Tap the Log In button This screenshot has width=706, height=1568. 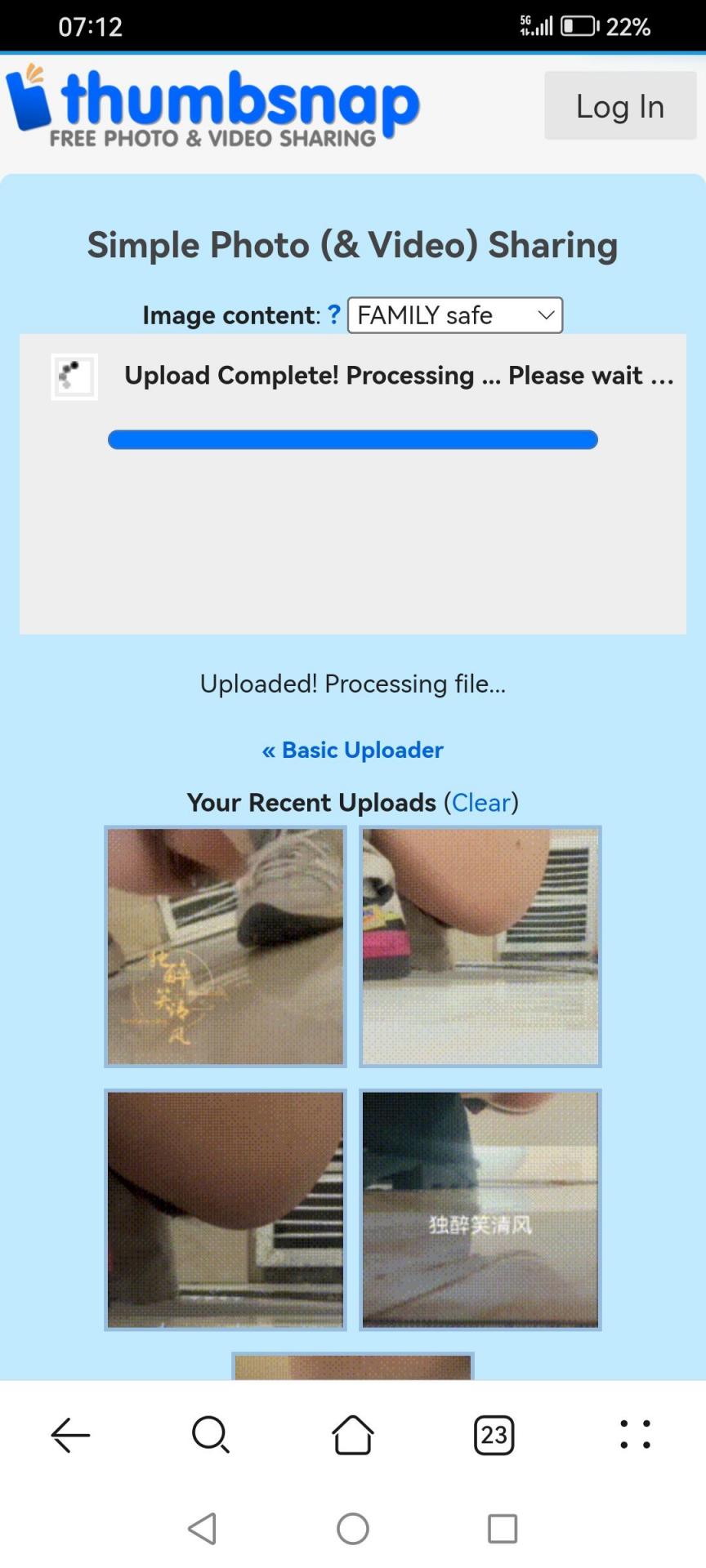619,106
